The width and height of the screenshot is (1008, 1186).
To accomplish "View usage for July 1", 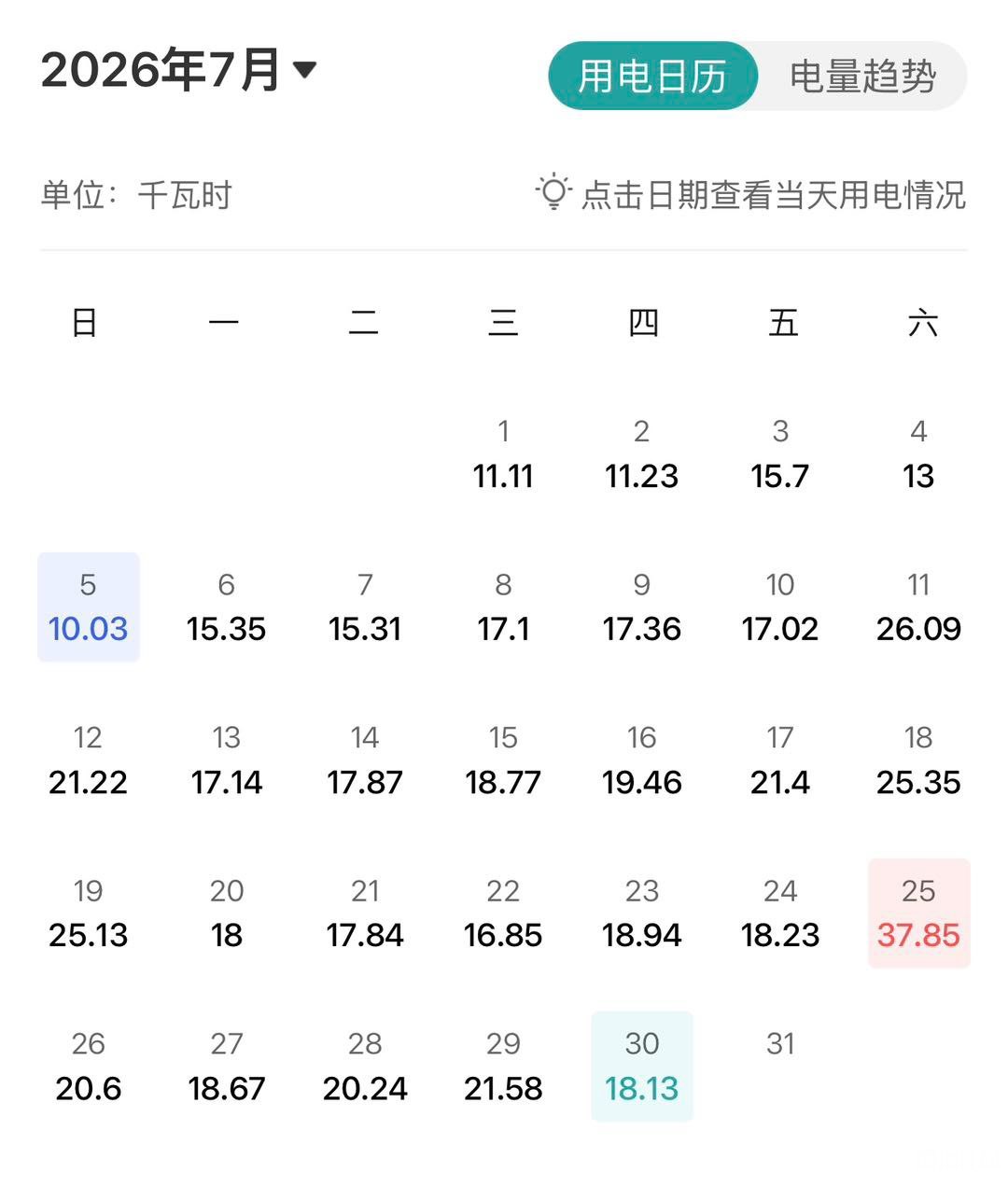I will pyautogui.click(x=503, y=454).
